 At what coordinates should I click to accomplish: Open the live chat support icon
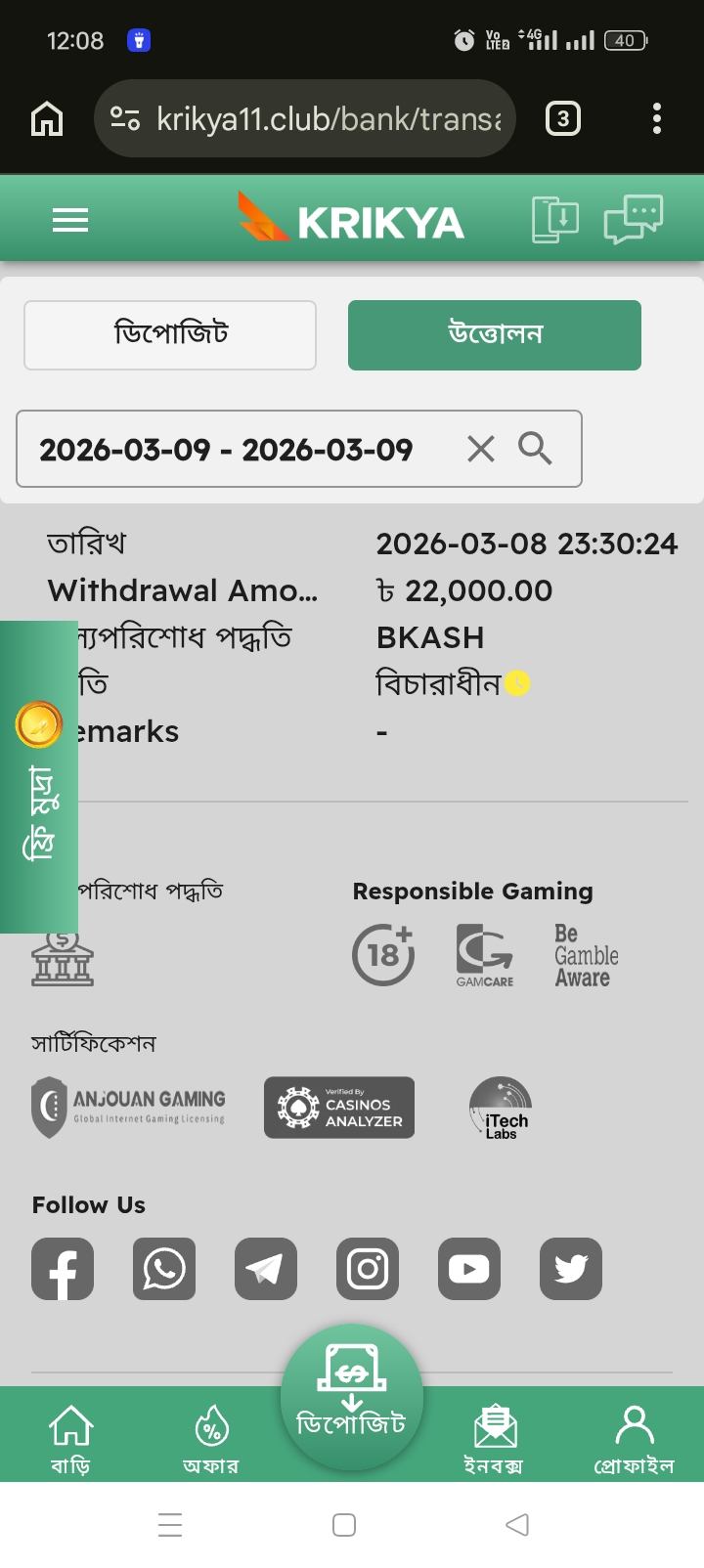633,219
